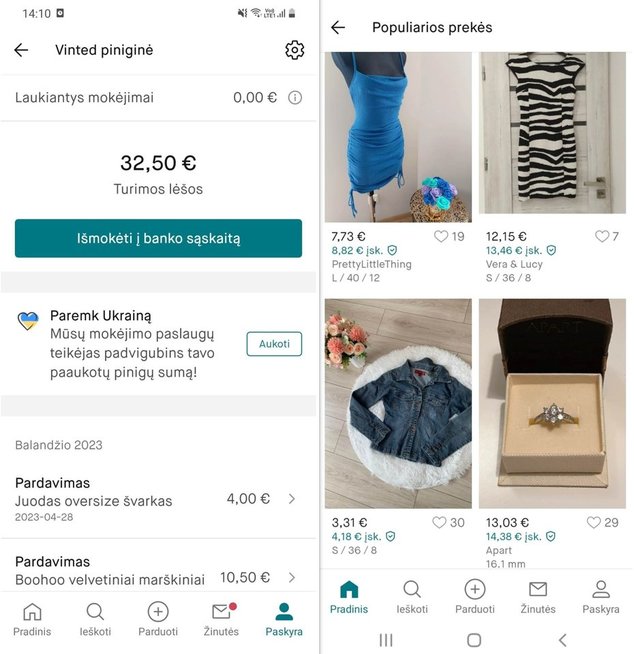This screenshot has height=654, width=634.
Task: Open Žinutės tab with the red dot
Action: [x=221, y=617]
